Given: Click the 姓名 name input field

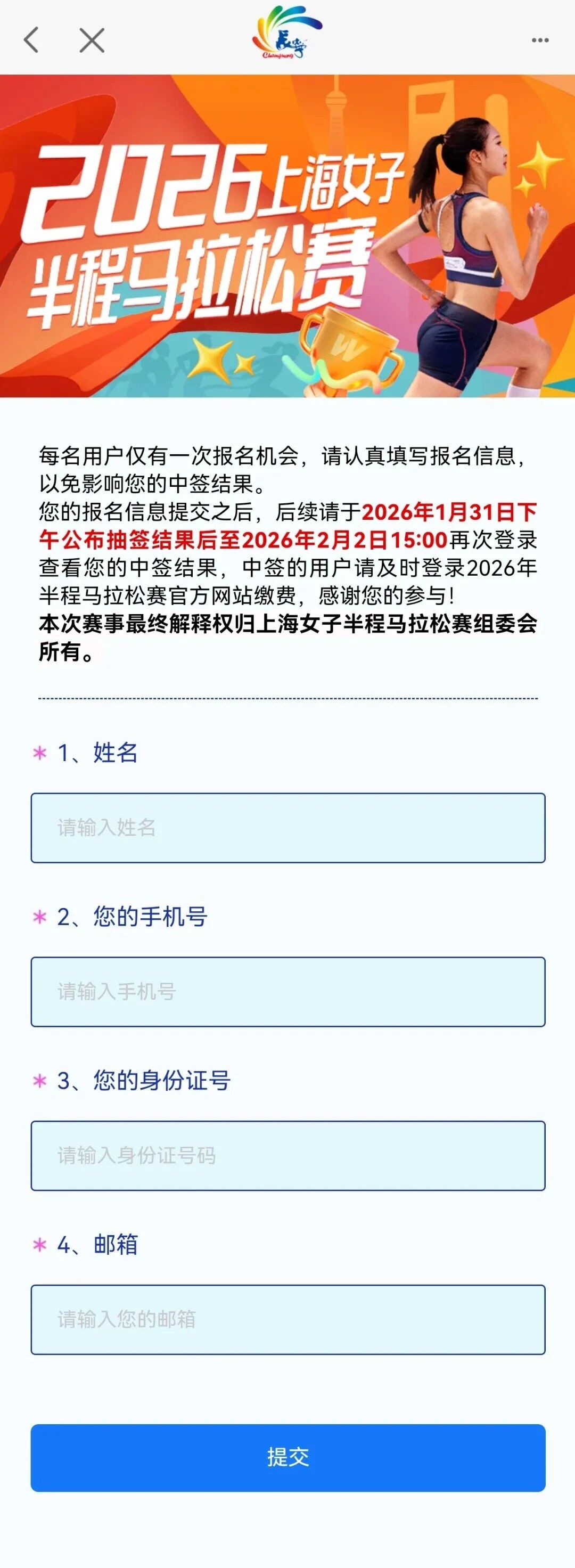Looking at the screenshot, I should tap(287, 826).
